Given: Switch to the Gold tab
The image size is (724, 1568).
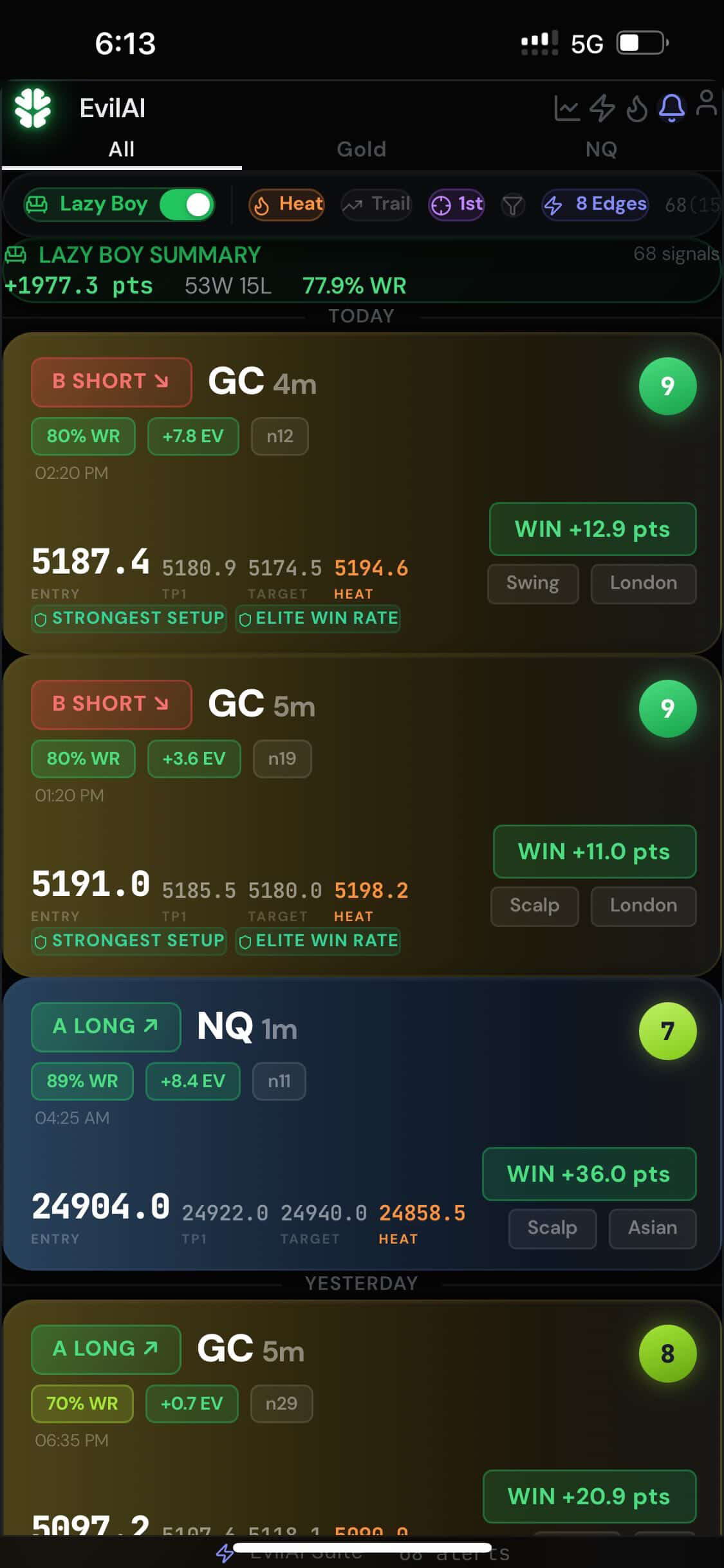Looking at the screenshot, I should (x=362, y=149).
